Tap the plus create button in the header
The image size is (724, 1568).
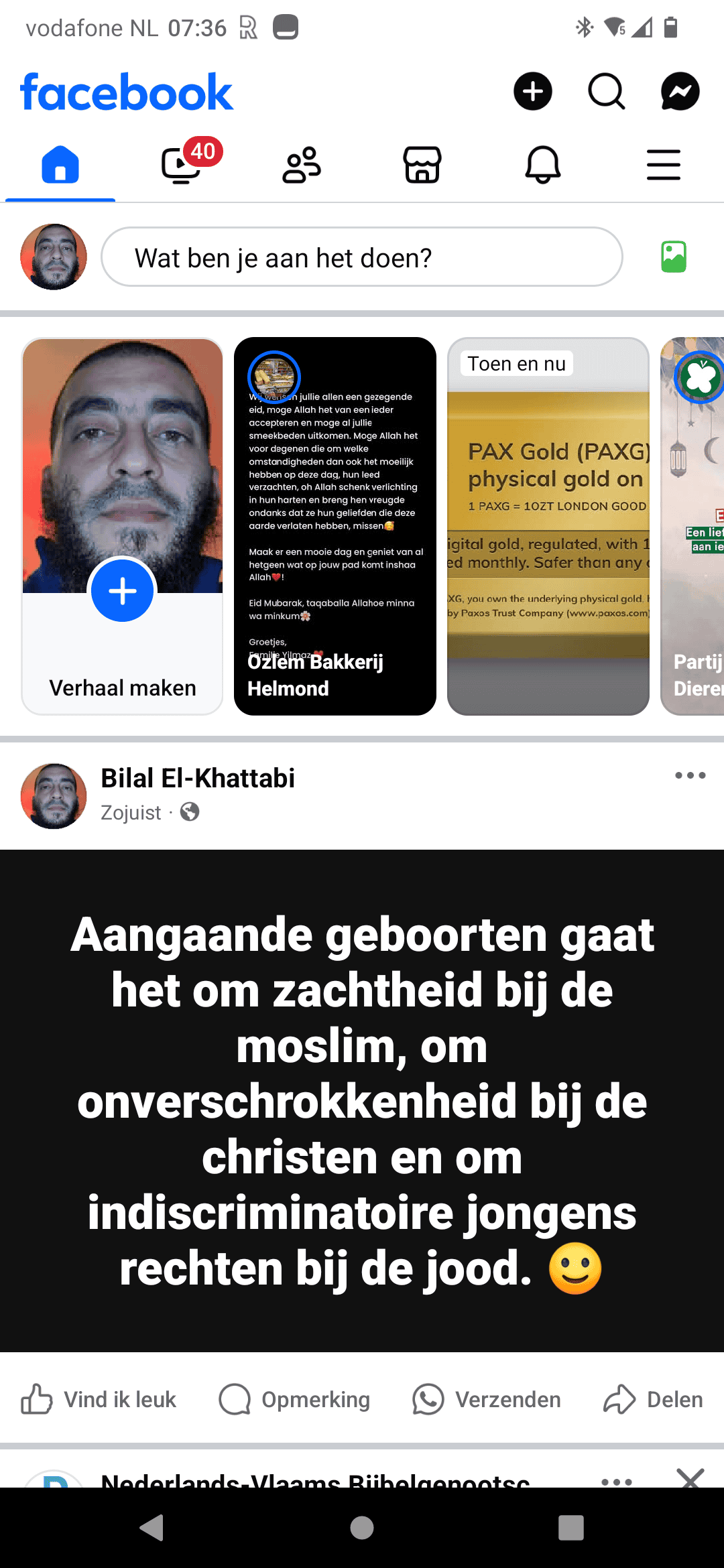point(533,91)
